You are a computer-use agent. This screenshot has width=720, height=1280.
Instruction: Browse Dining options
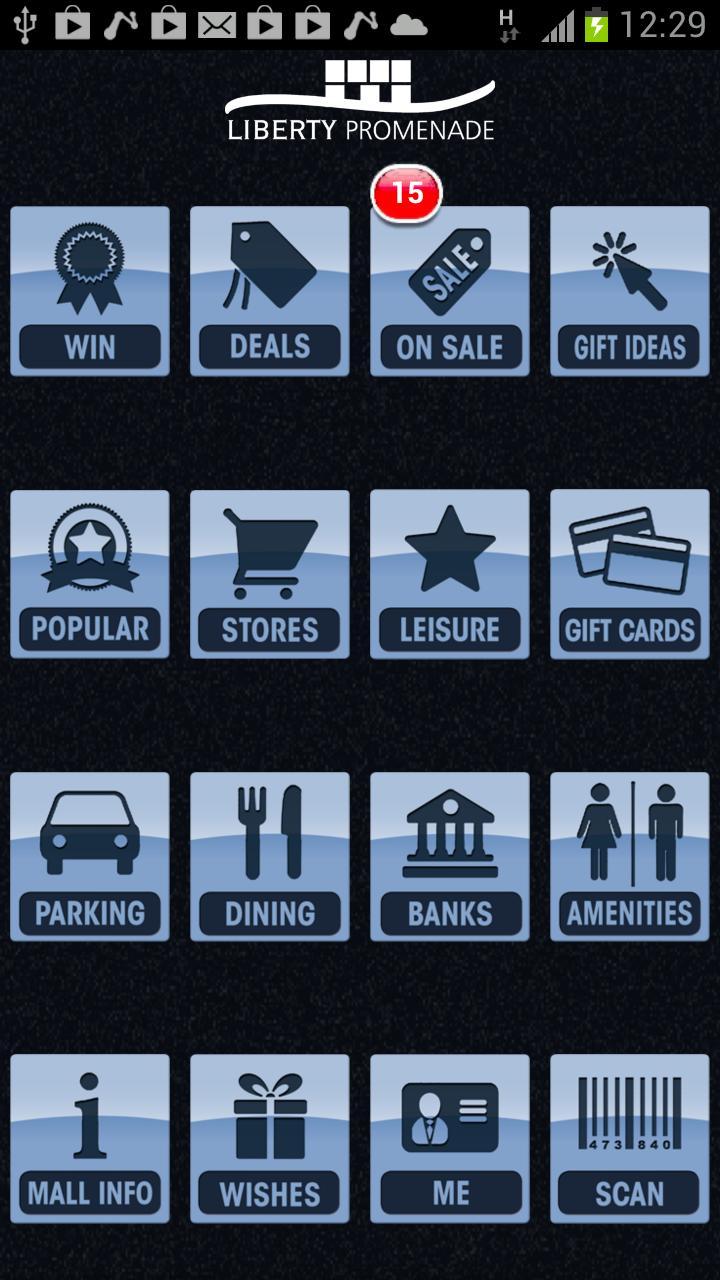point(270,856)
